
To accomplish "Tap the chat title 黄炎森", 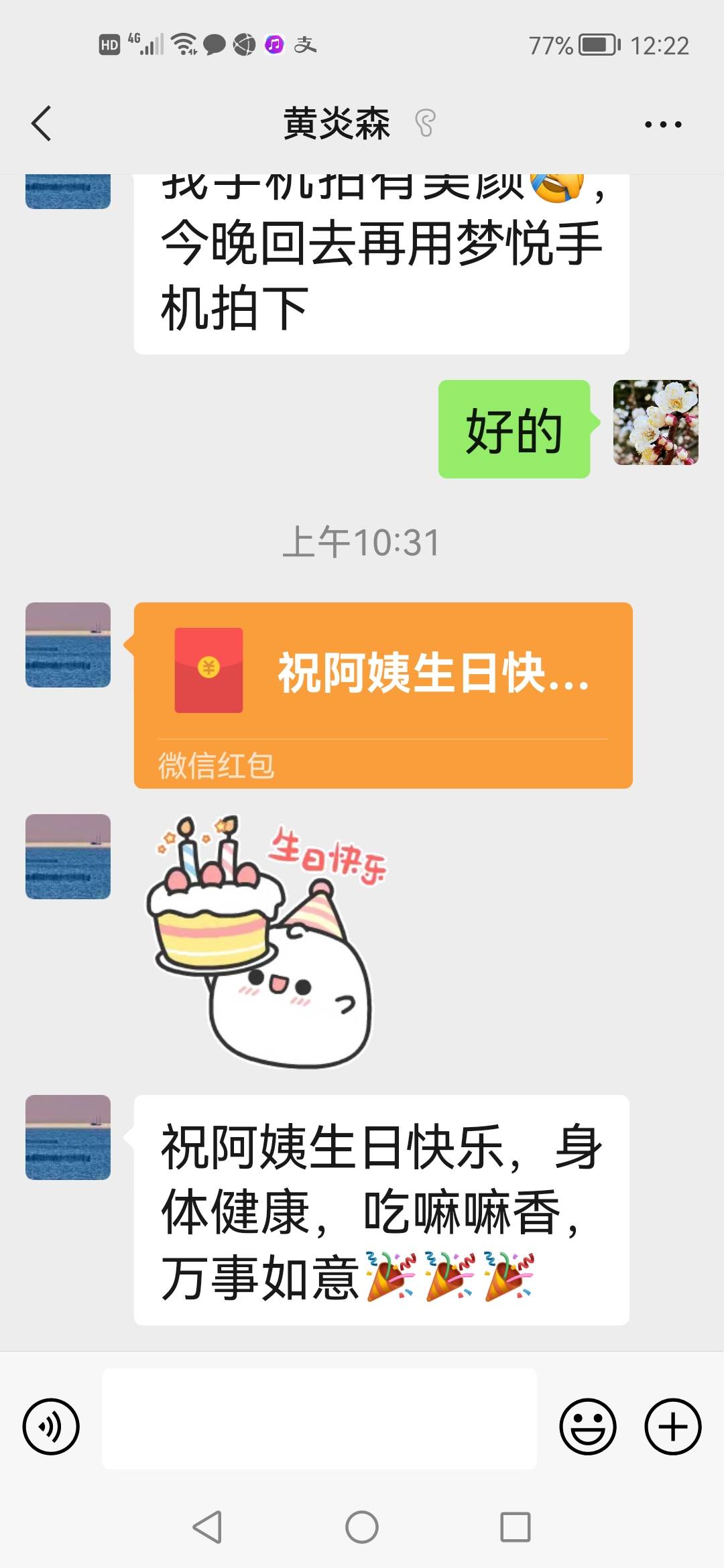I will coord(337,124).
